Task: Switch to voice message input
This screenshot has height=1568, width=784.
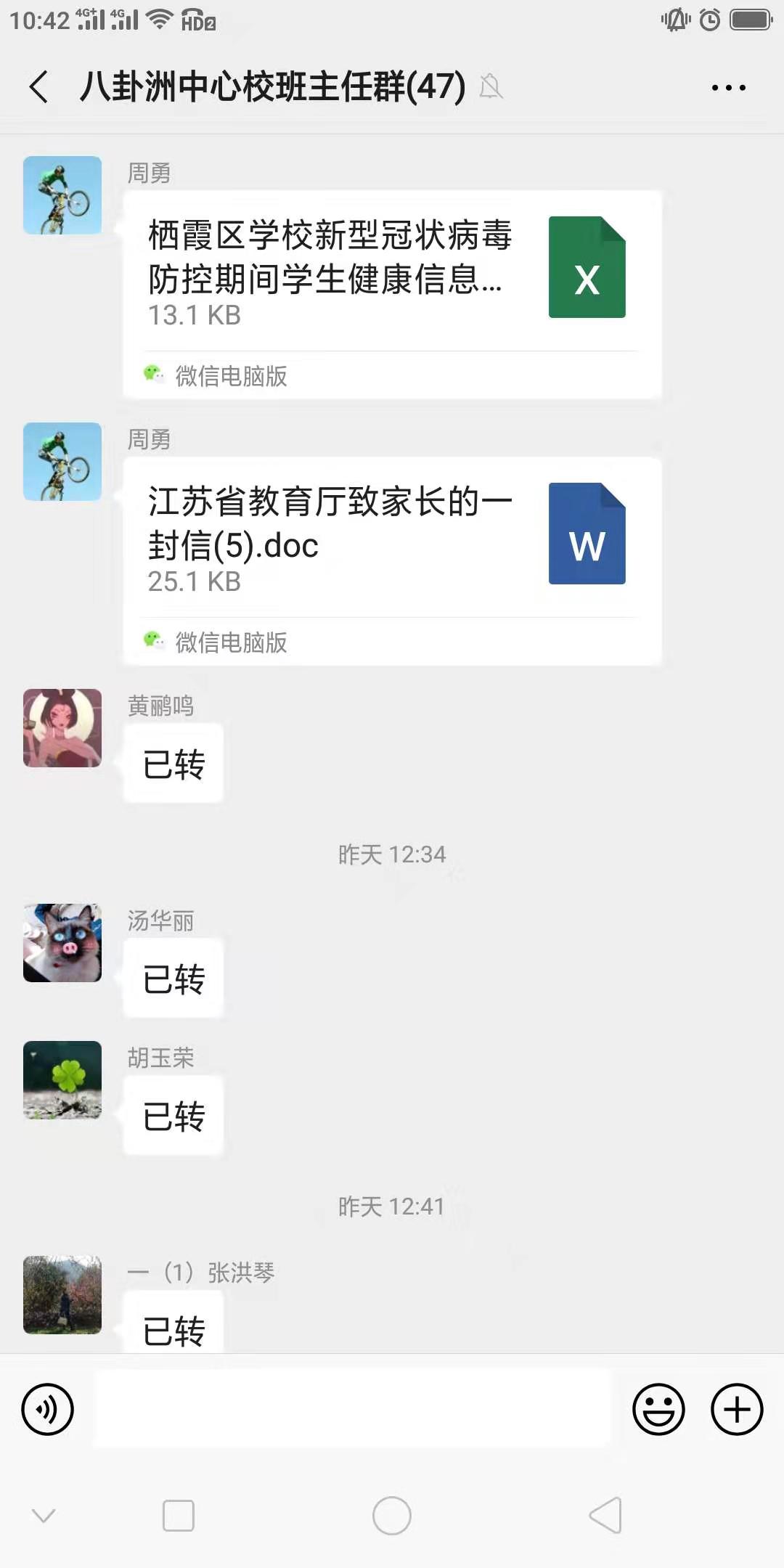Action: (48, 1410)
